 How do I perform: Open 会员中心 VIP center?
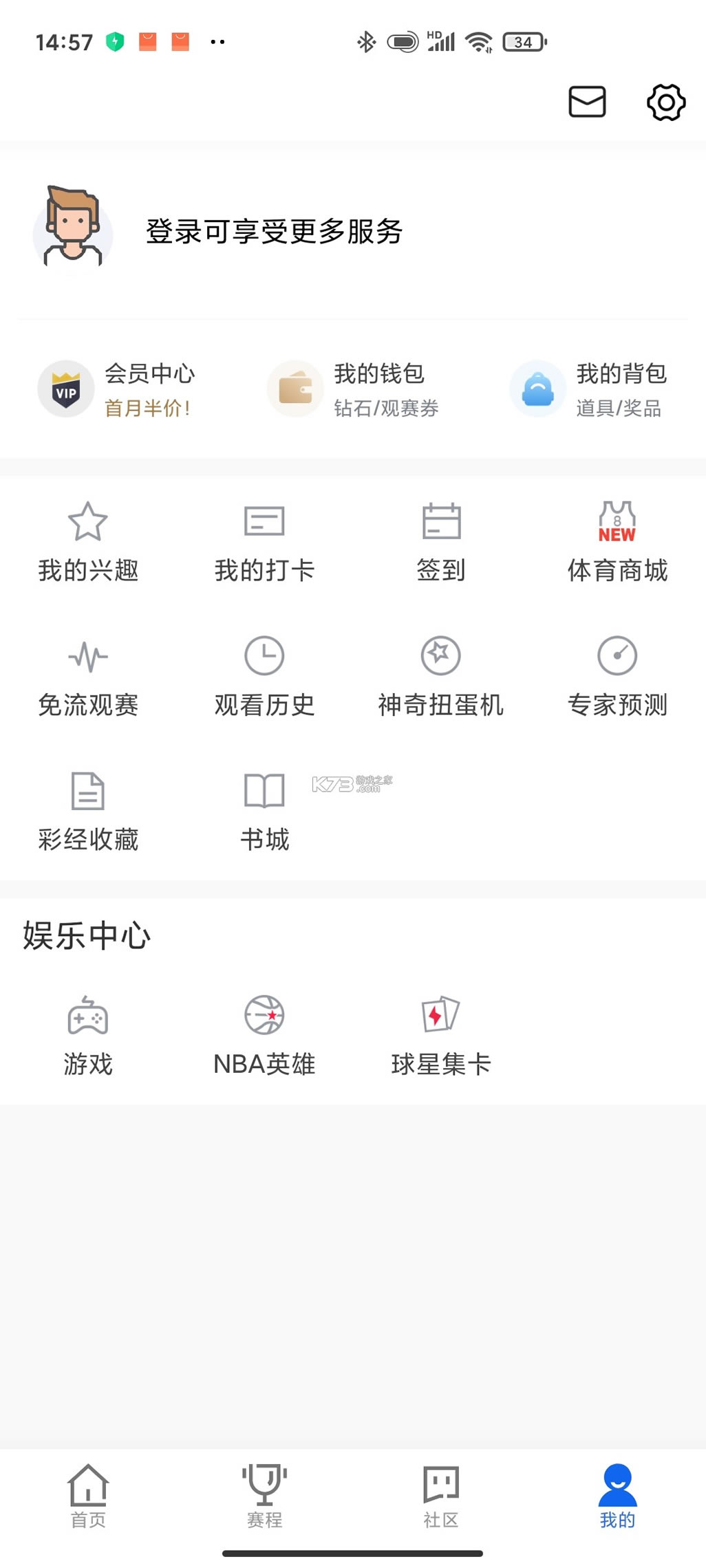[x=117, y=389]
